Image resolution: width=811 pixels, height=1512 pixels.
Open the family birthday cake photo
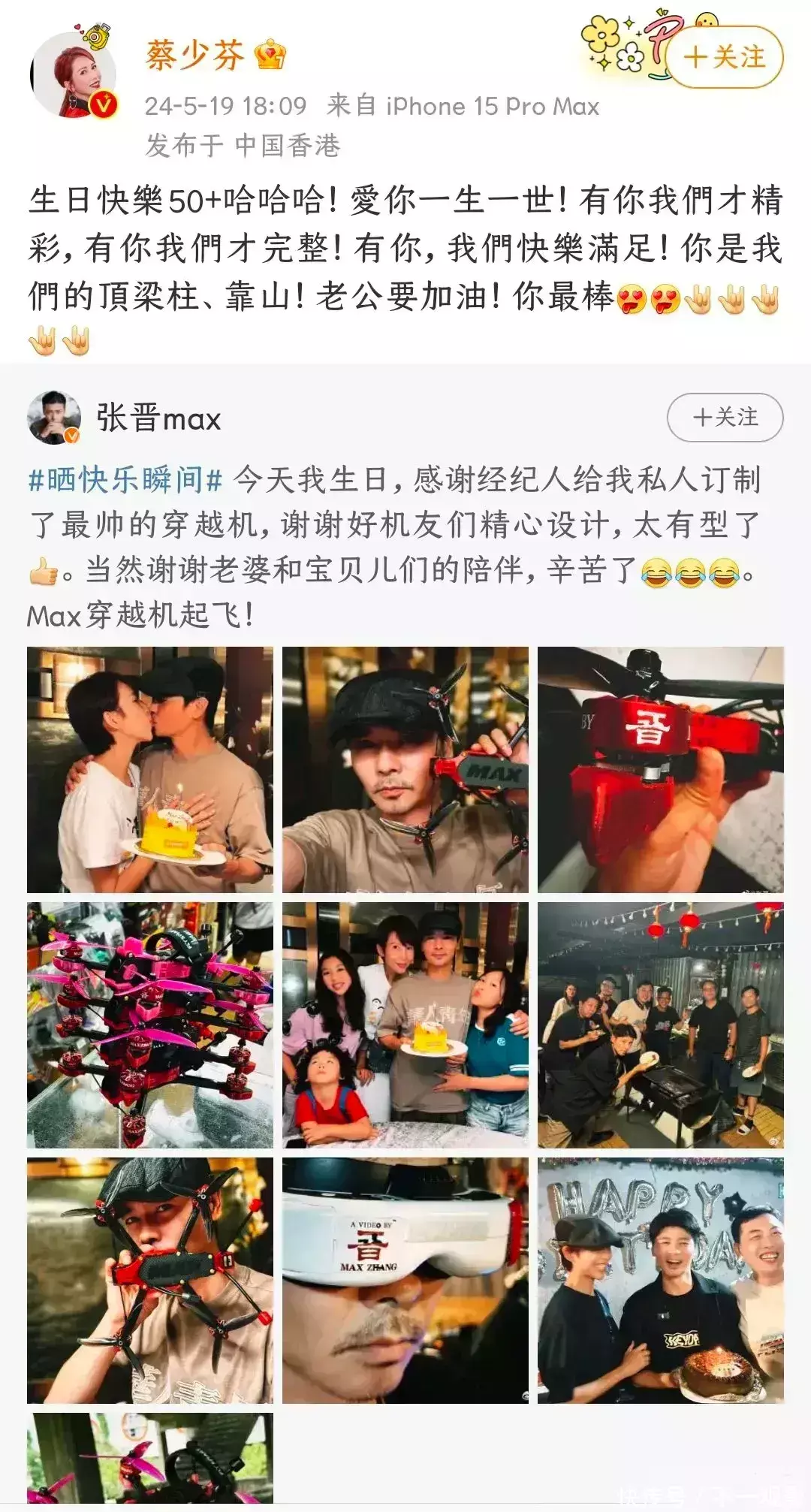(x=405, y=1025)
